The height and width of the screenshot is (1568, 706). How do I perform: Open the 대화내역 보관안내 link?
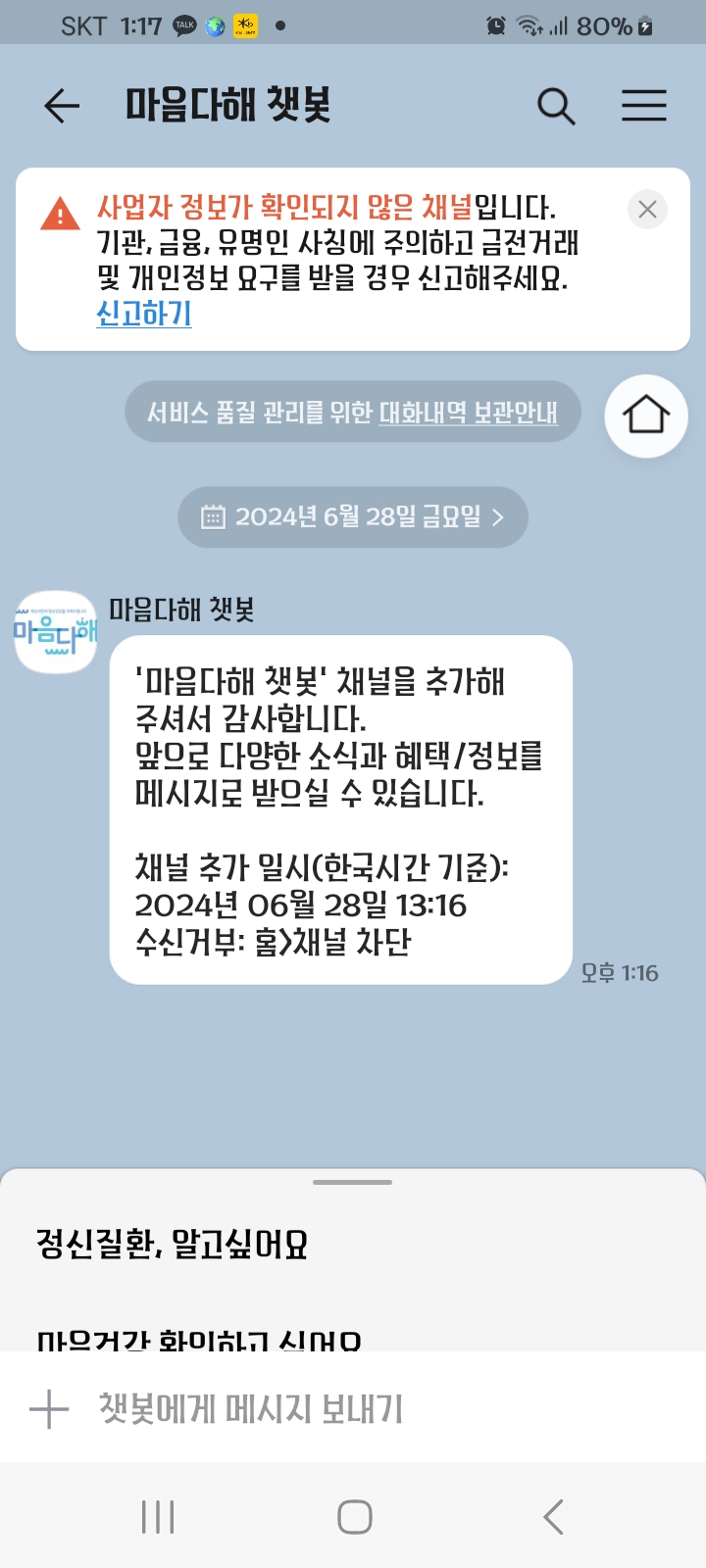pyautogui.click(x=468, y=413)
